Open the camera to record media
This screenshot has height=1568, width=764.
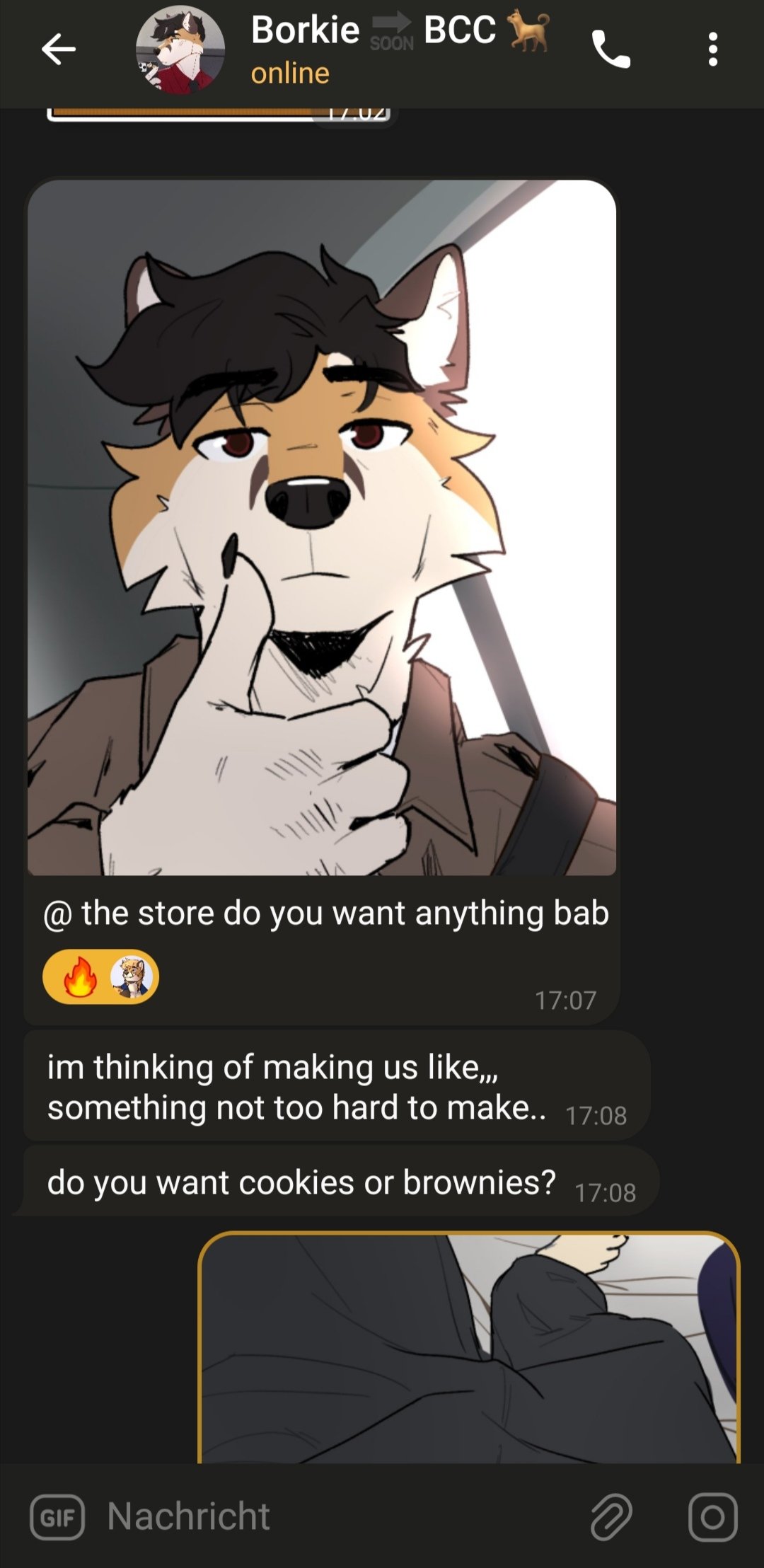point(712,1516)
